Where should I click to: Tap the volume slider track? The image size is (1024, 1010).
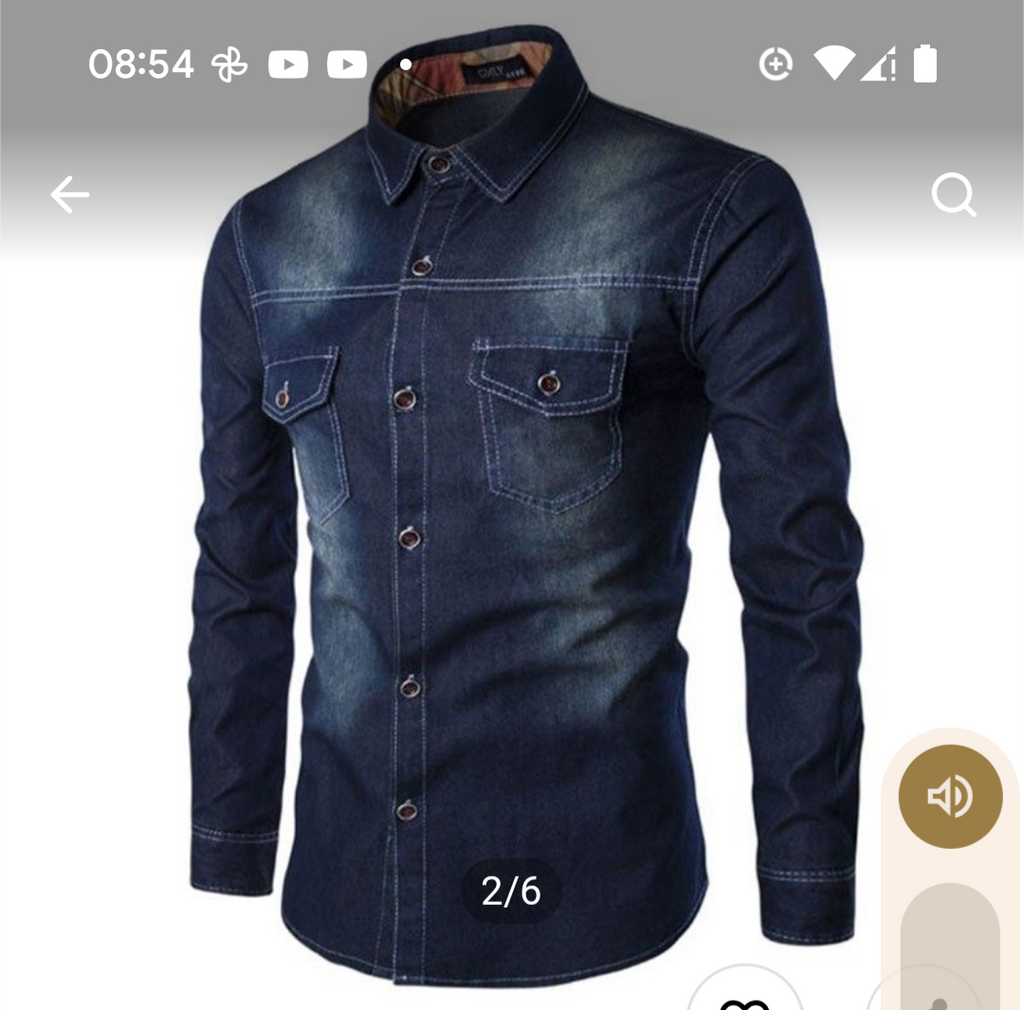pos(949,950)
